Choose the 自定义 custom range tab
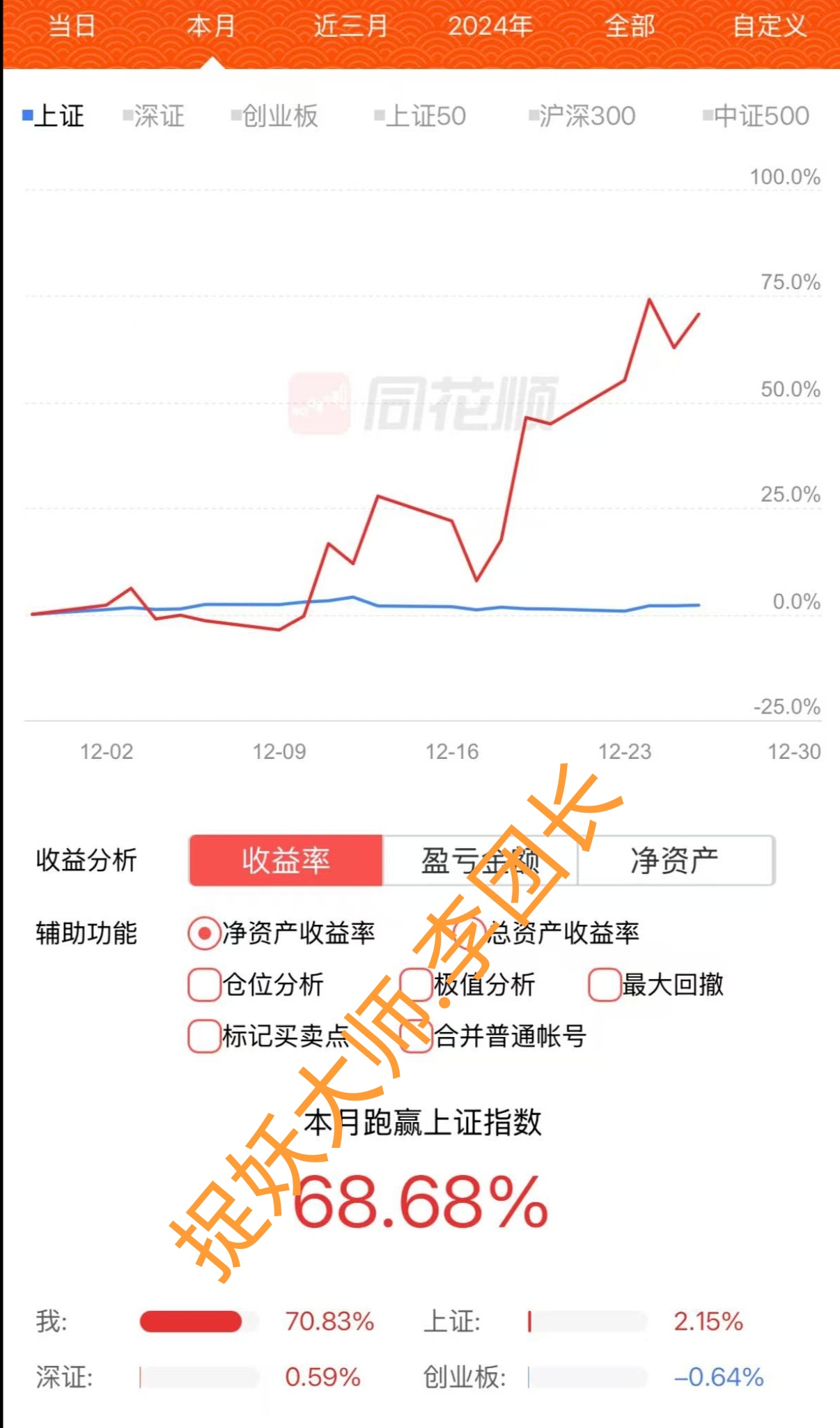840x1428 pixels. click(769, 26)
